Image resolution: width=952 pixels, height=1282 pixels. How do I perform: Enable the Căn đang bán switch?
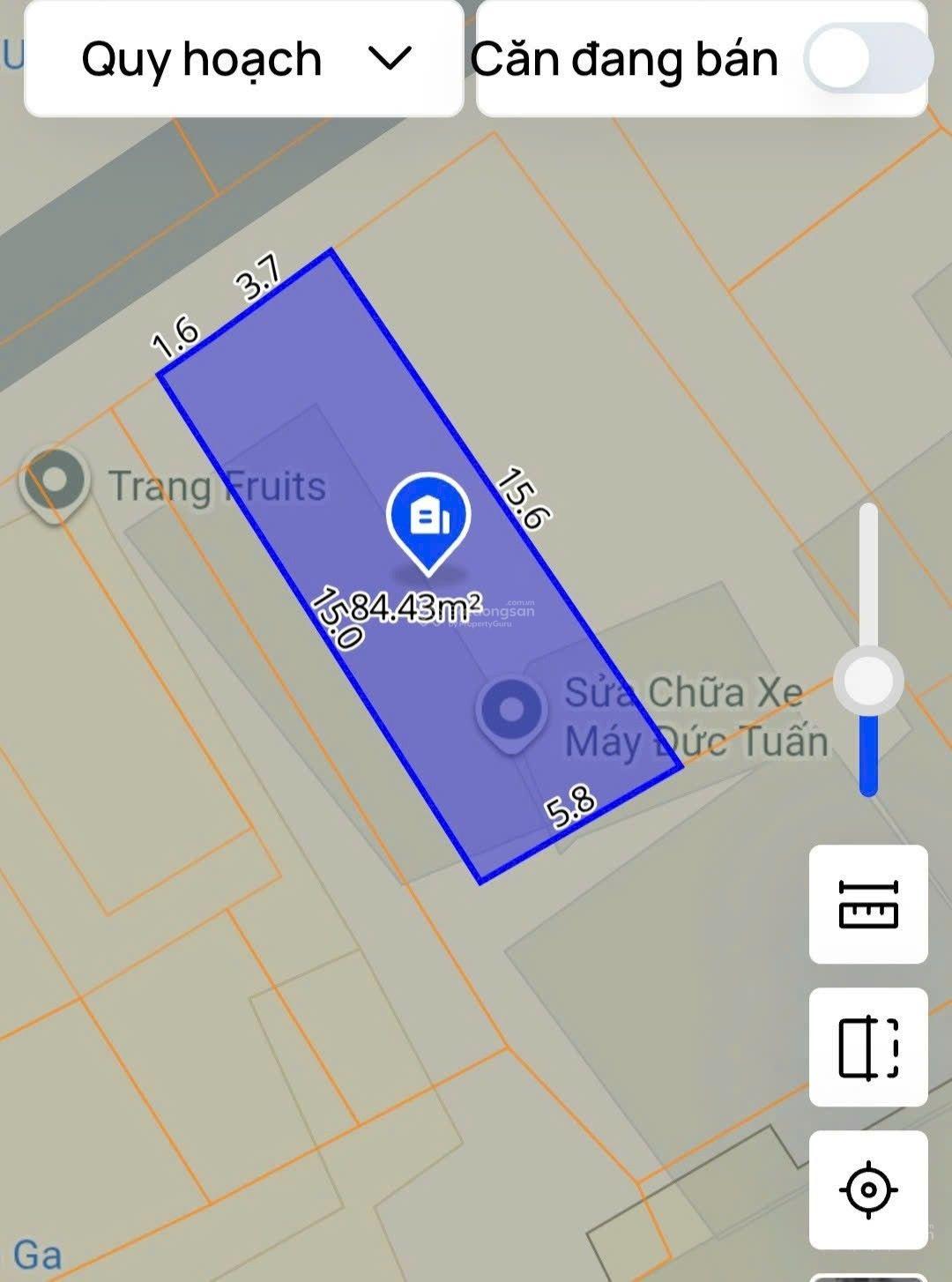pos(867,59)
